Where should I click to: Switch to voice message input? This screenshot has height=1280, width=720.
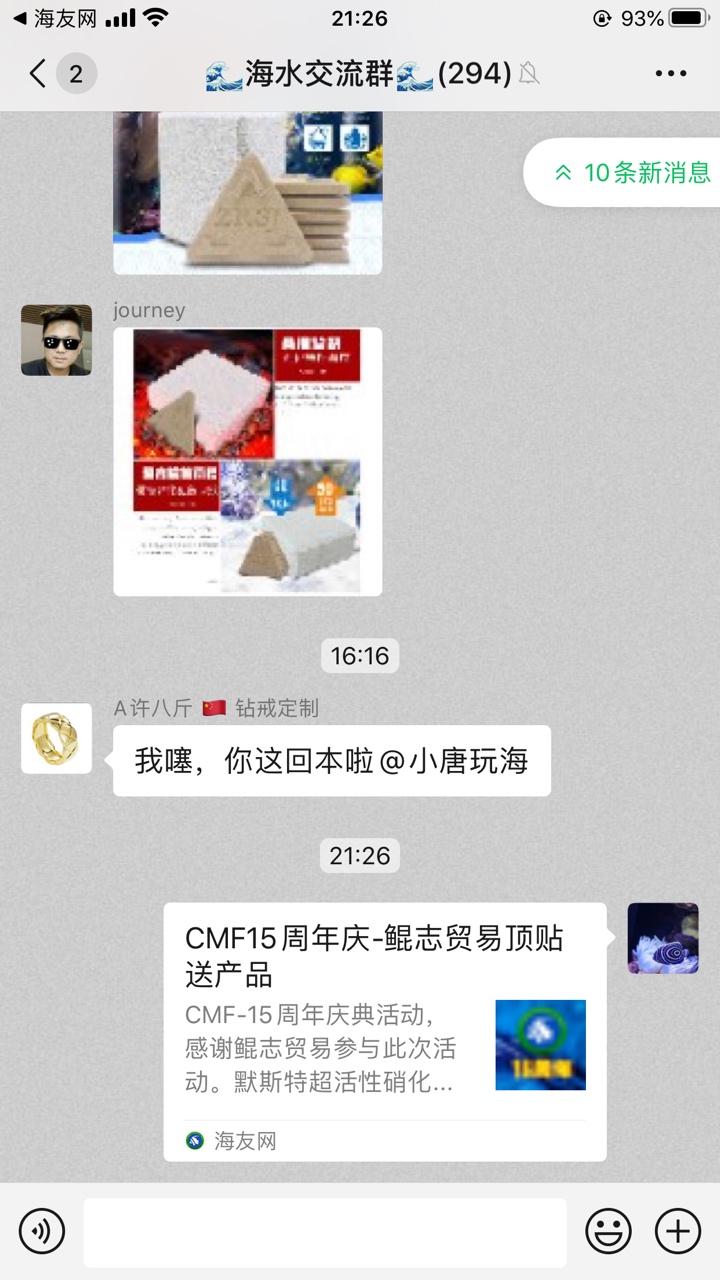pyautogui.click(x=42, y=1230)
